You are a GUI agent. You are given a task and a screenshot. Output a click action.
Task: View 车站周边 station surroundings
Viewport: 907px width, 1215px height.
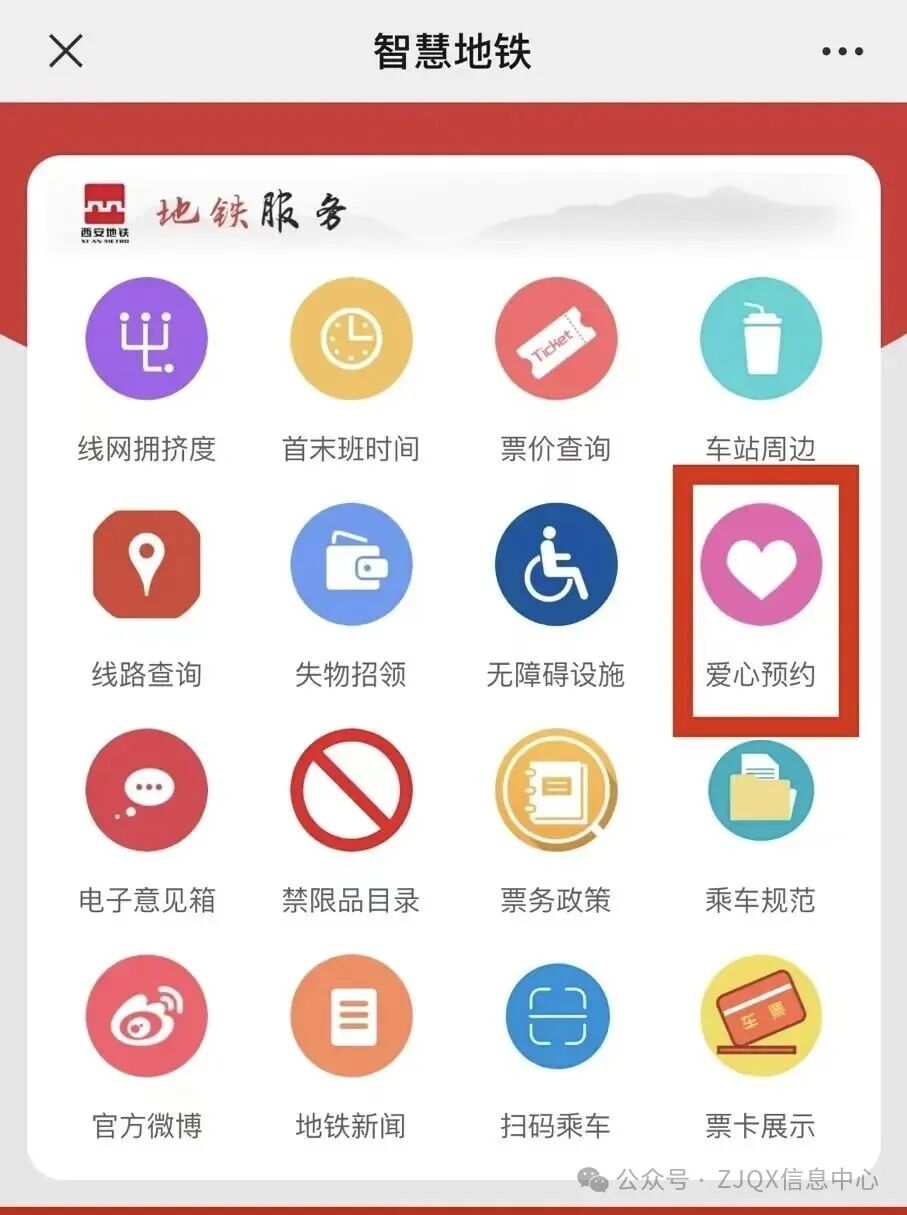[x=760, y=340]
